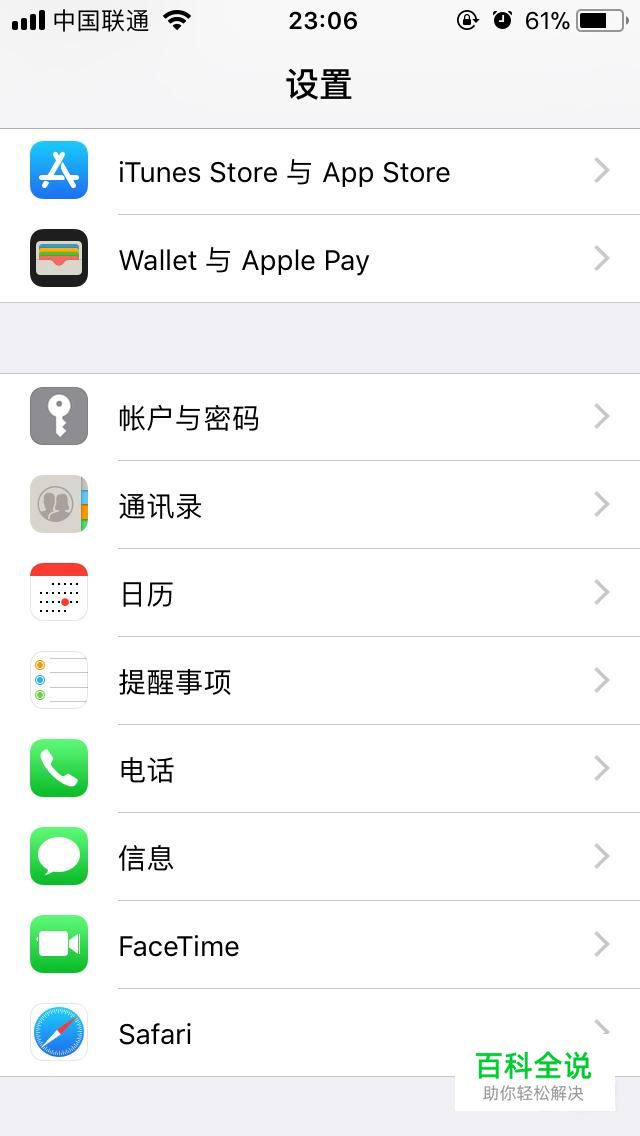Open the 日历 settings row
640x1136 pixels.
pos(320,593)
